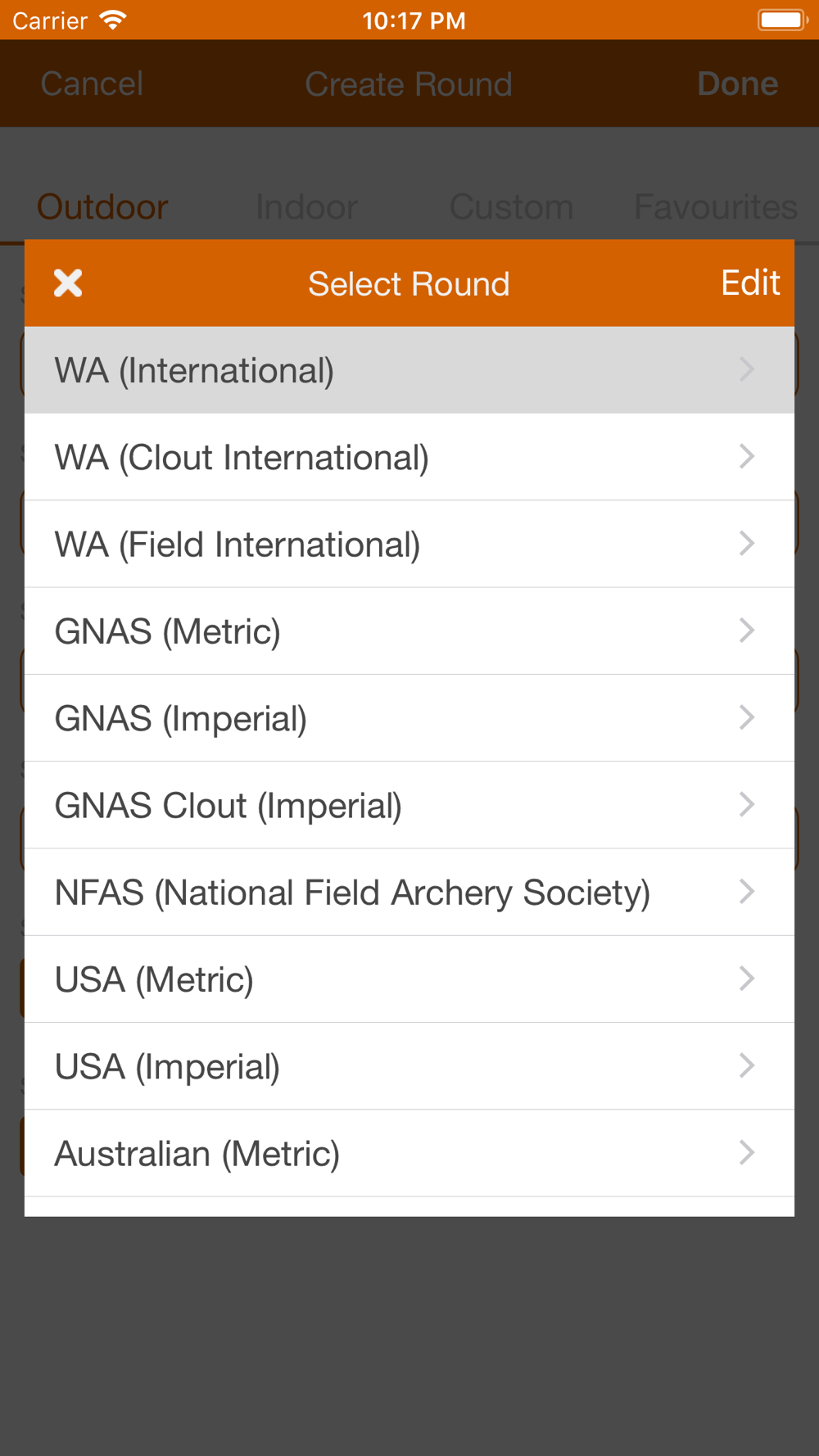Open NFAS (National Field Archery Society)
819x1456 pixels.
pos(409,893)
